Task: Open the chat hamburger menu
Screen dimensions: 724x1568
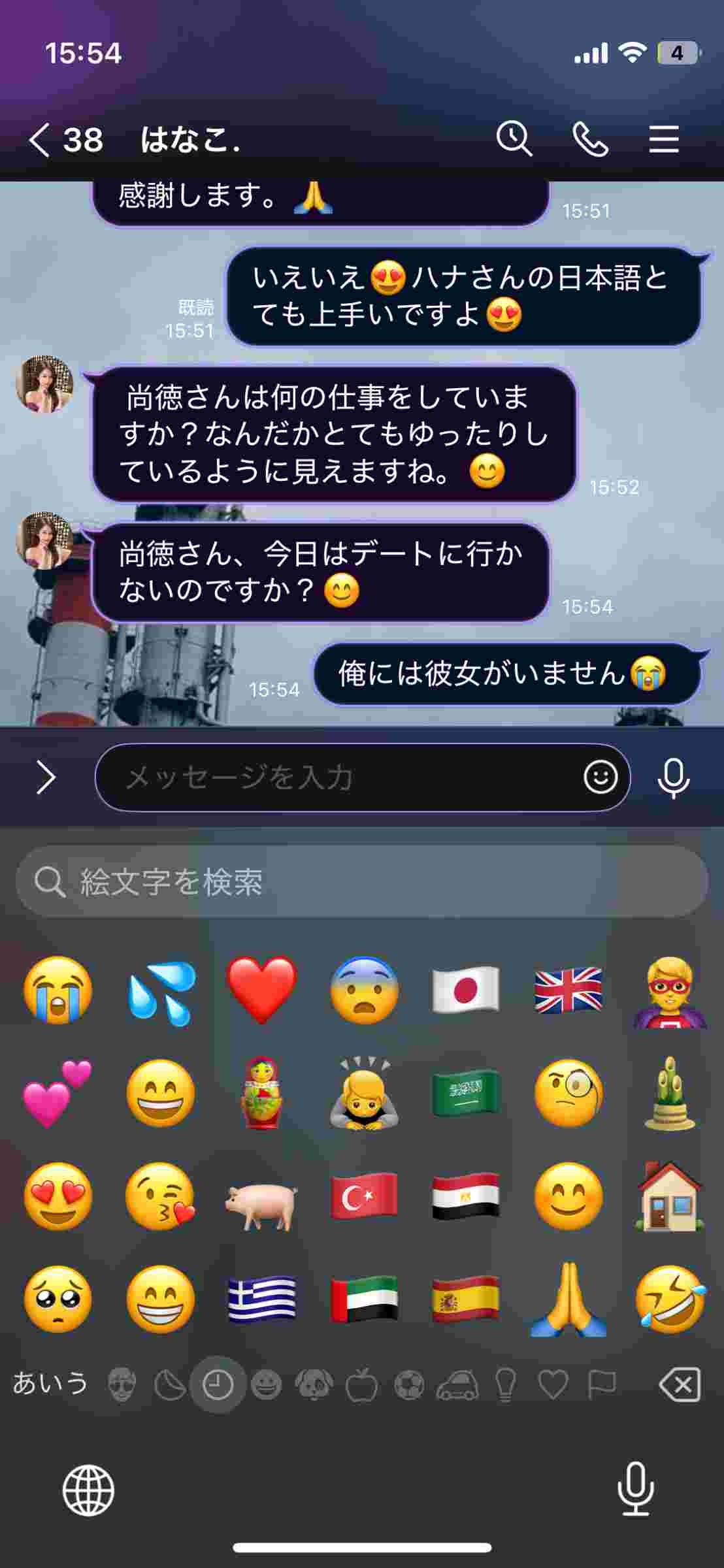Action: pos(663,140)
